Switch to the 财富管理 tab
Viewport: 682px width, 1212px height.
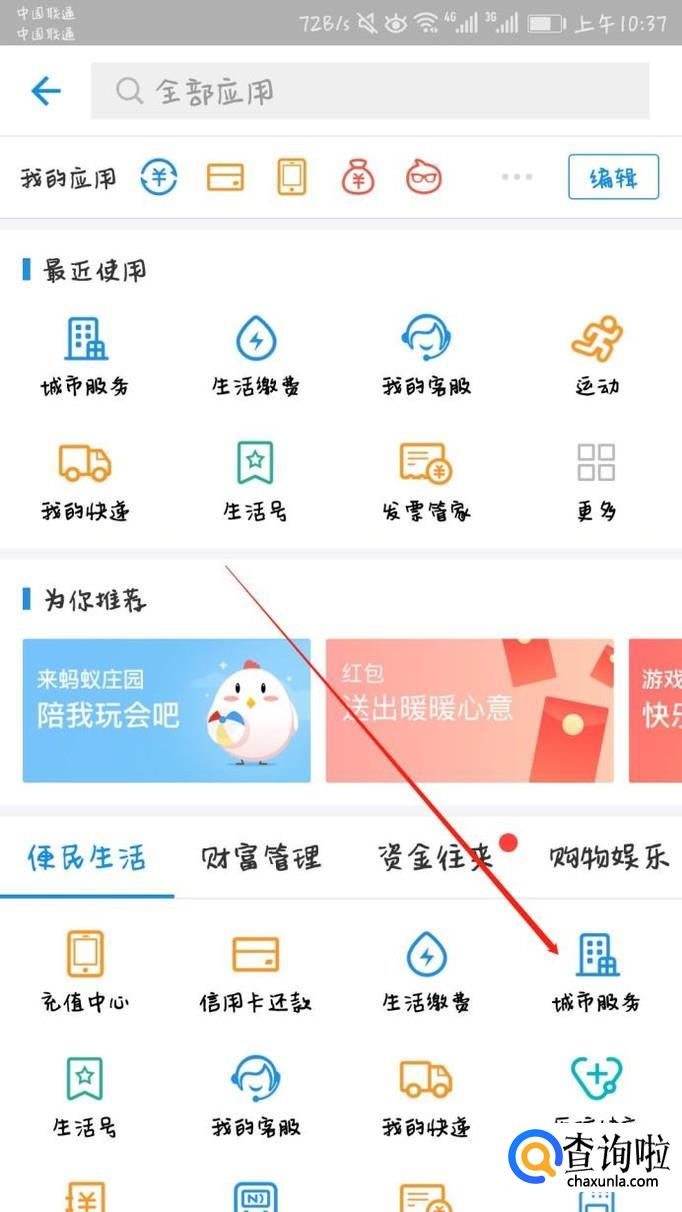point(260,858)
